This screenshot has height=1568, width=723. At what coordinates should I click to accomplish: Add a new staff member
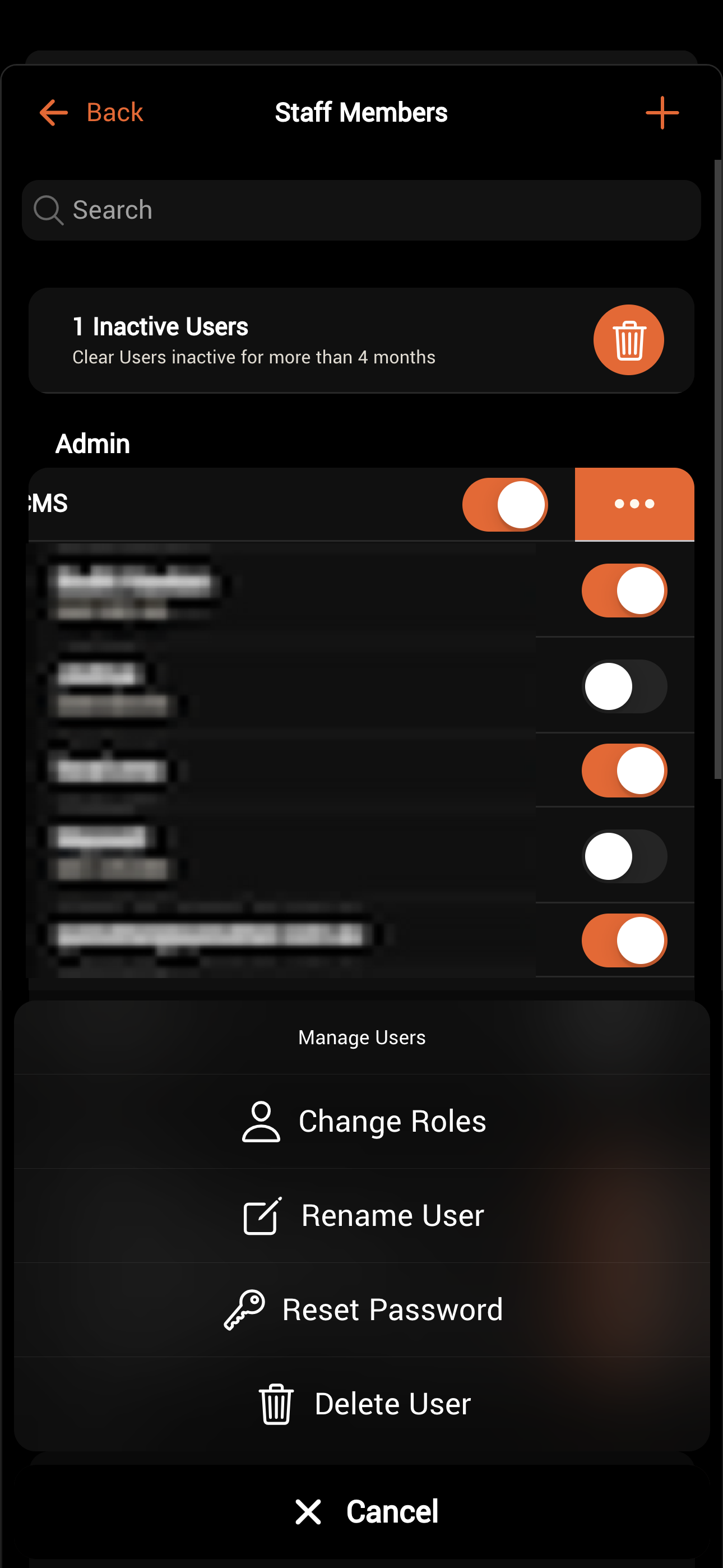661,113
